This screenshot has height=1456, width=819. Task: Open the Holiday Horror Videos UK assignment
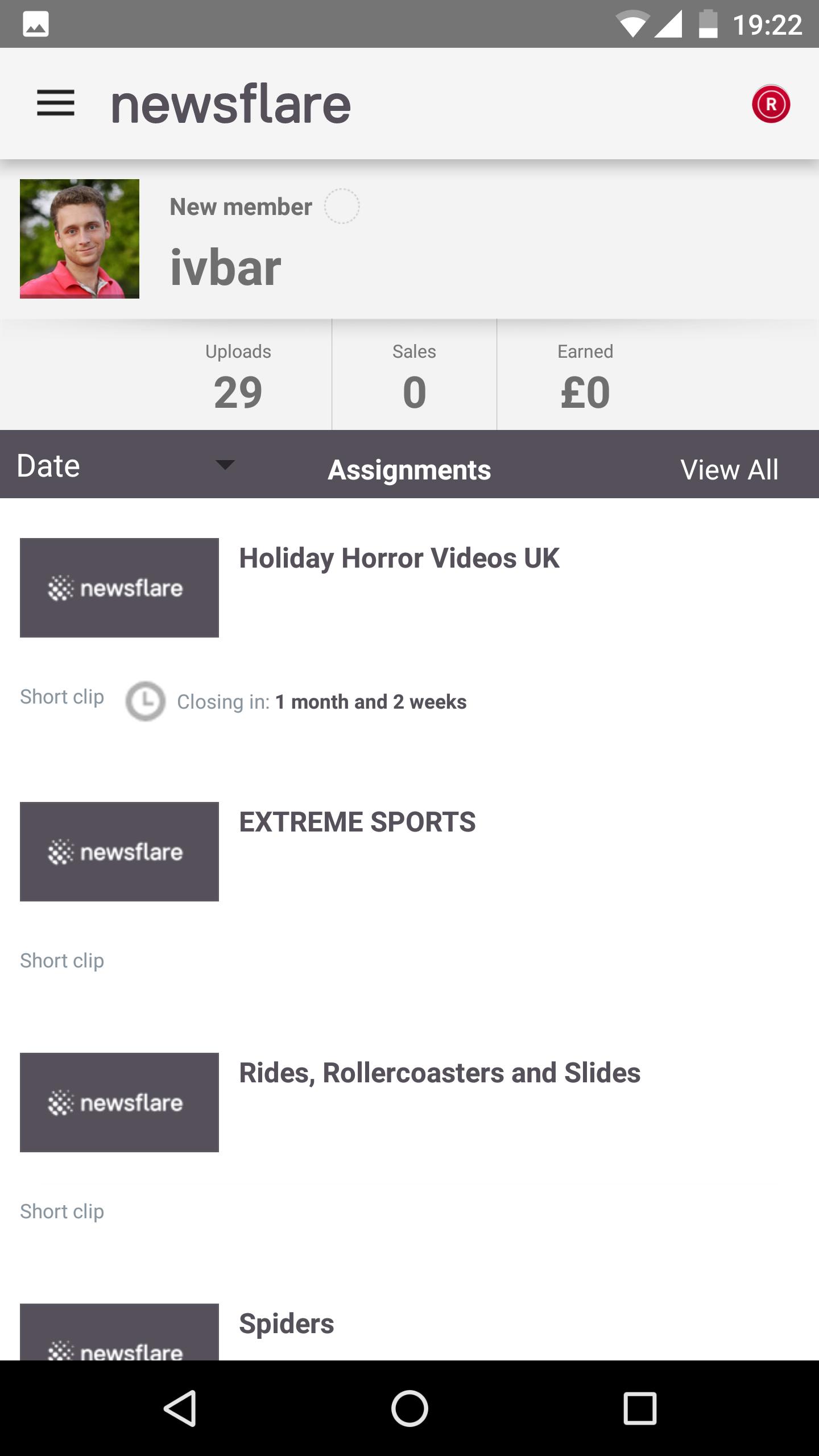coord(399,559)
